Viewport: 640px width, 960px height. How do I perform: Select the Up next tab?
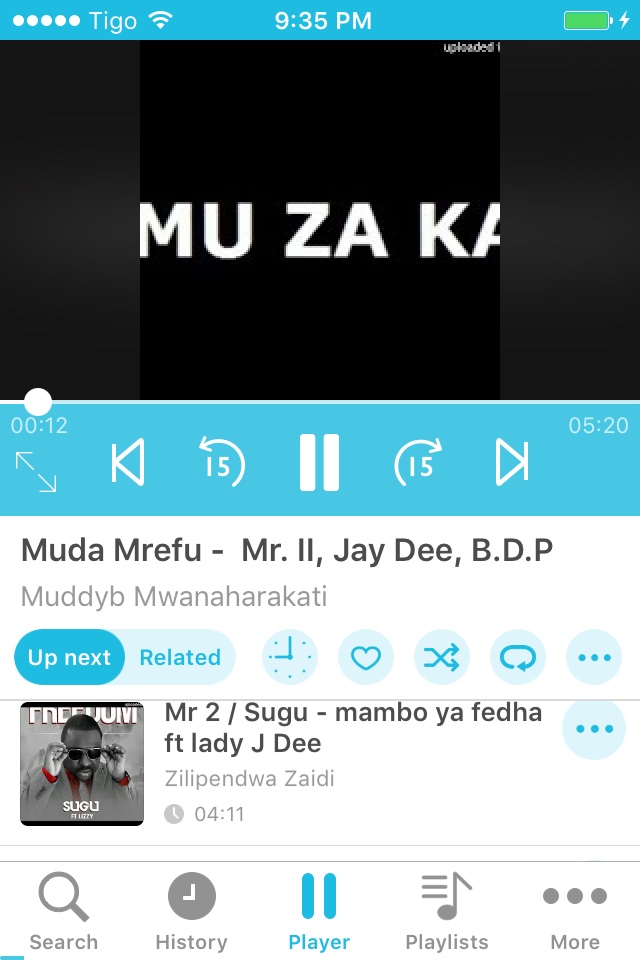tap(69, 657)
